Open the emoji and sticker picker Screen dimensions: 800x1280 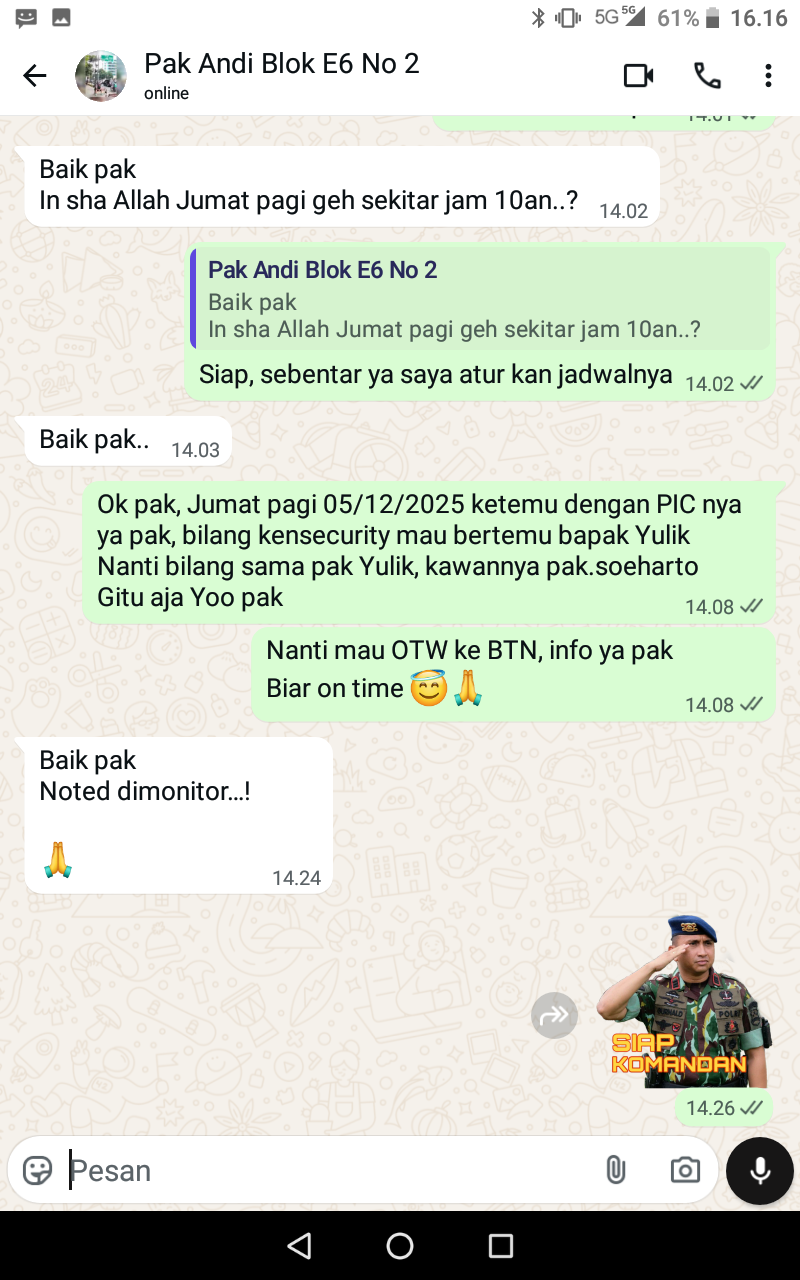click(x=38, y=1170)
